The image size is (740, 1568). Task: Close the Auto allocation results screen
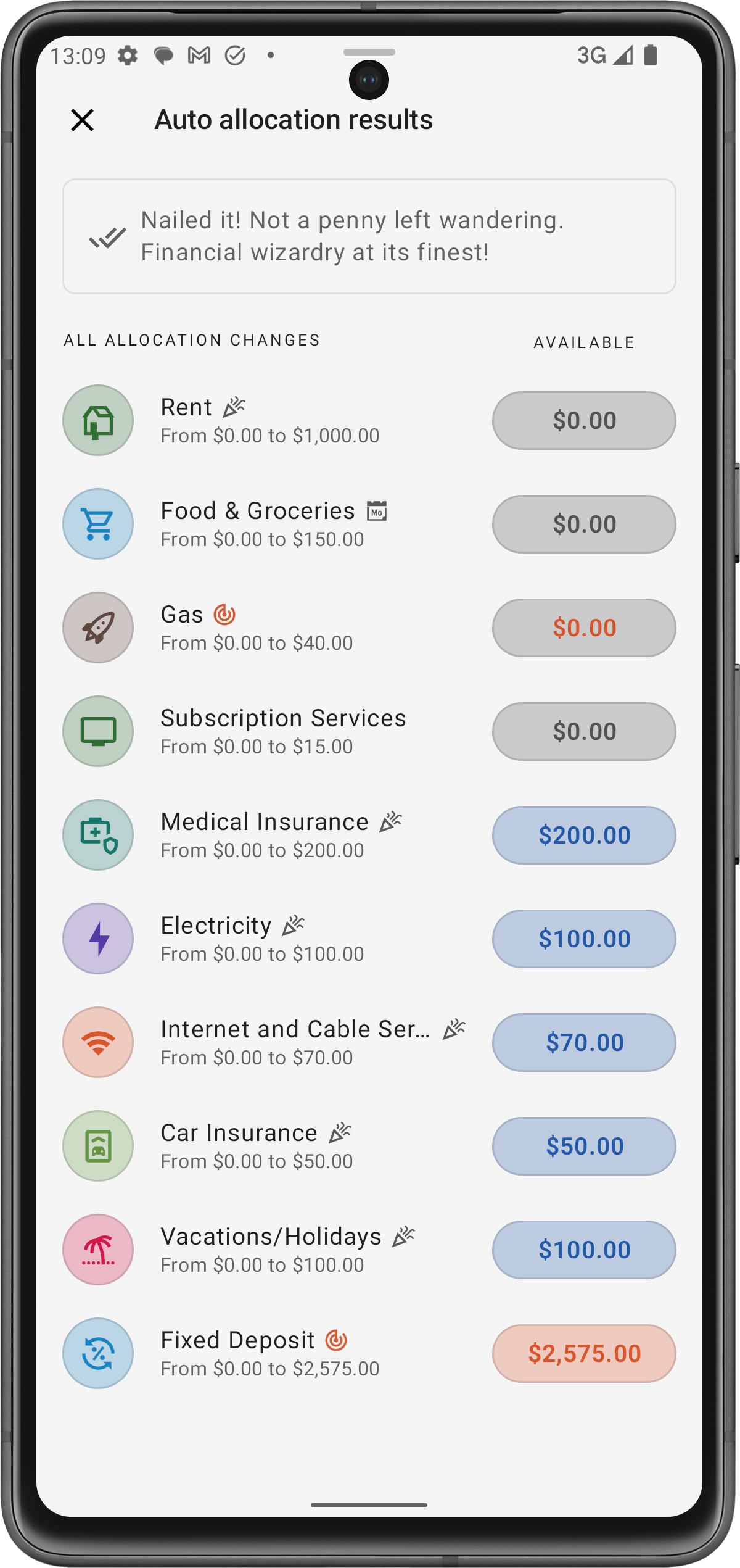(x=82, y=120)
